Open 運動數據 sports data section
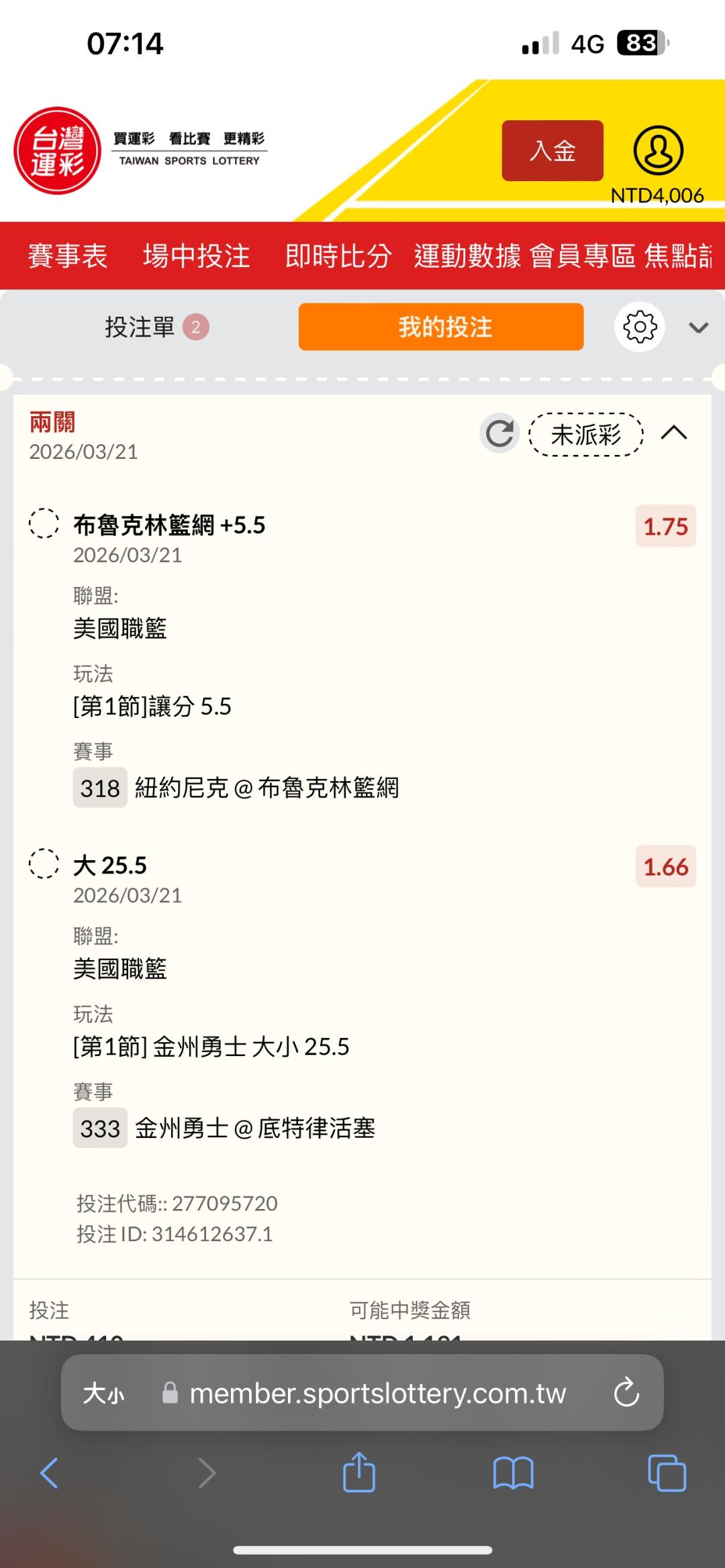 click(x=467, y=256)
